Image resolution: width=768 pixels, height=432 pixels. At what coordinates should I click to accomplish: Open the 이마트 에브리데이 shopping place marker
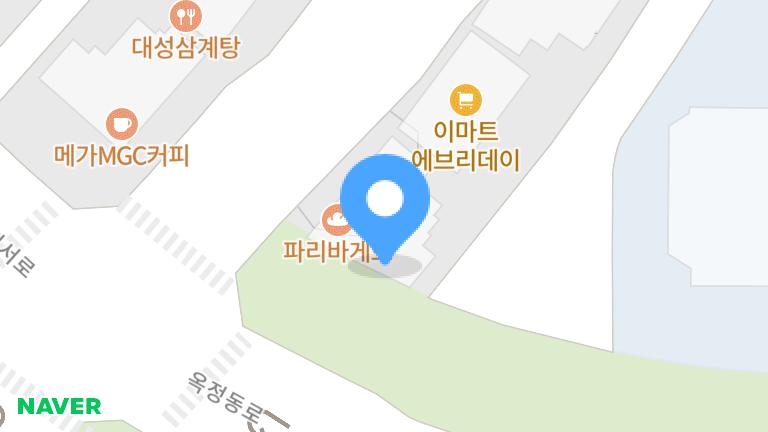(466, 99)
